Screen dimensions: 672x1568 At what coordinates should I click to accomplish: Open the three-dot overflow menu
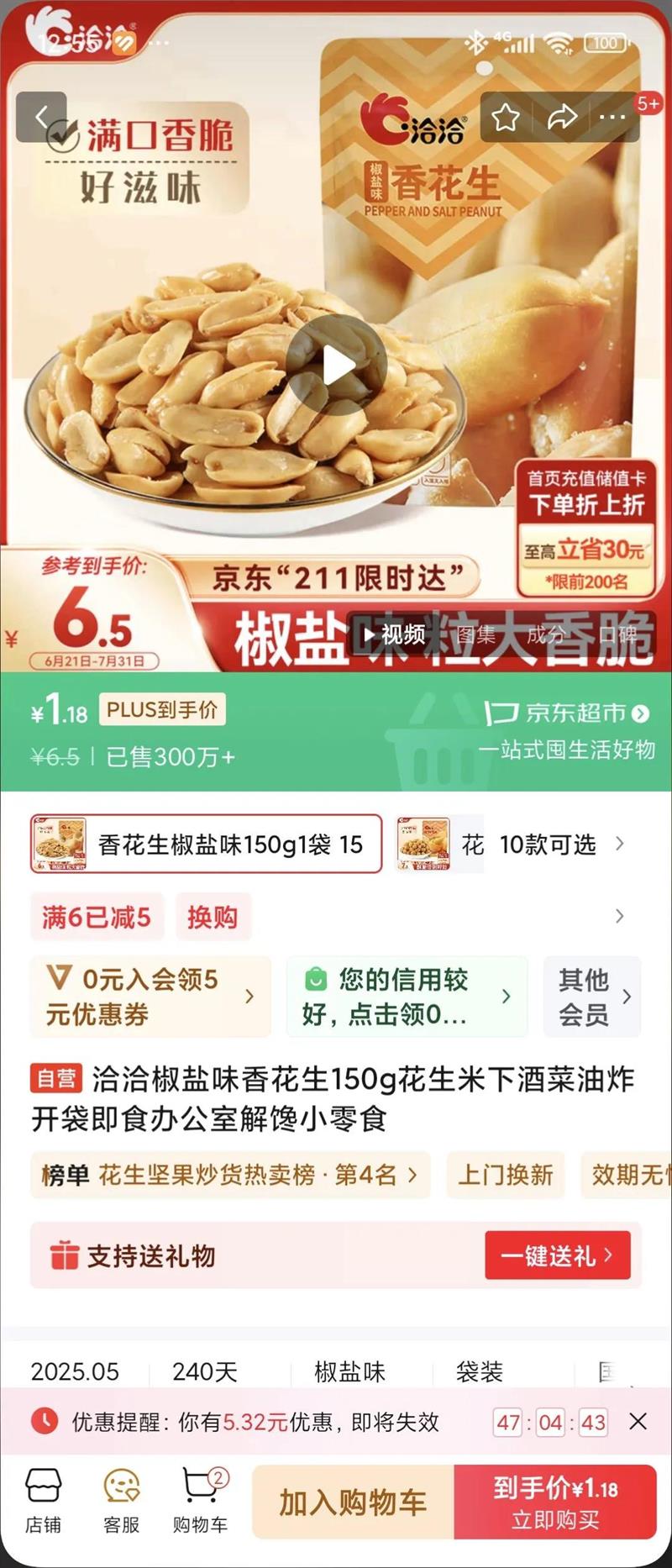coord(612,117)
